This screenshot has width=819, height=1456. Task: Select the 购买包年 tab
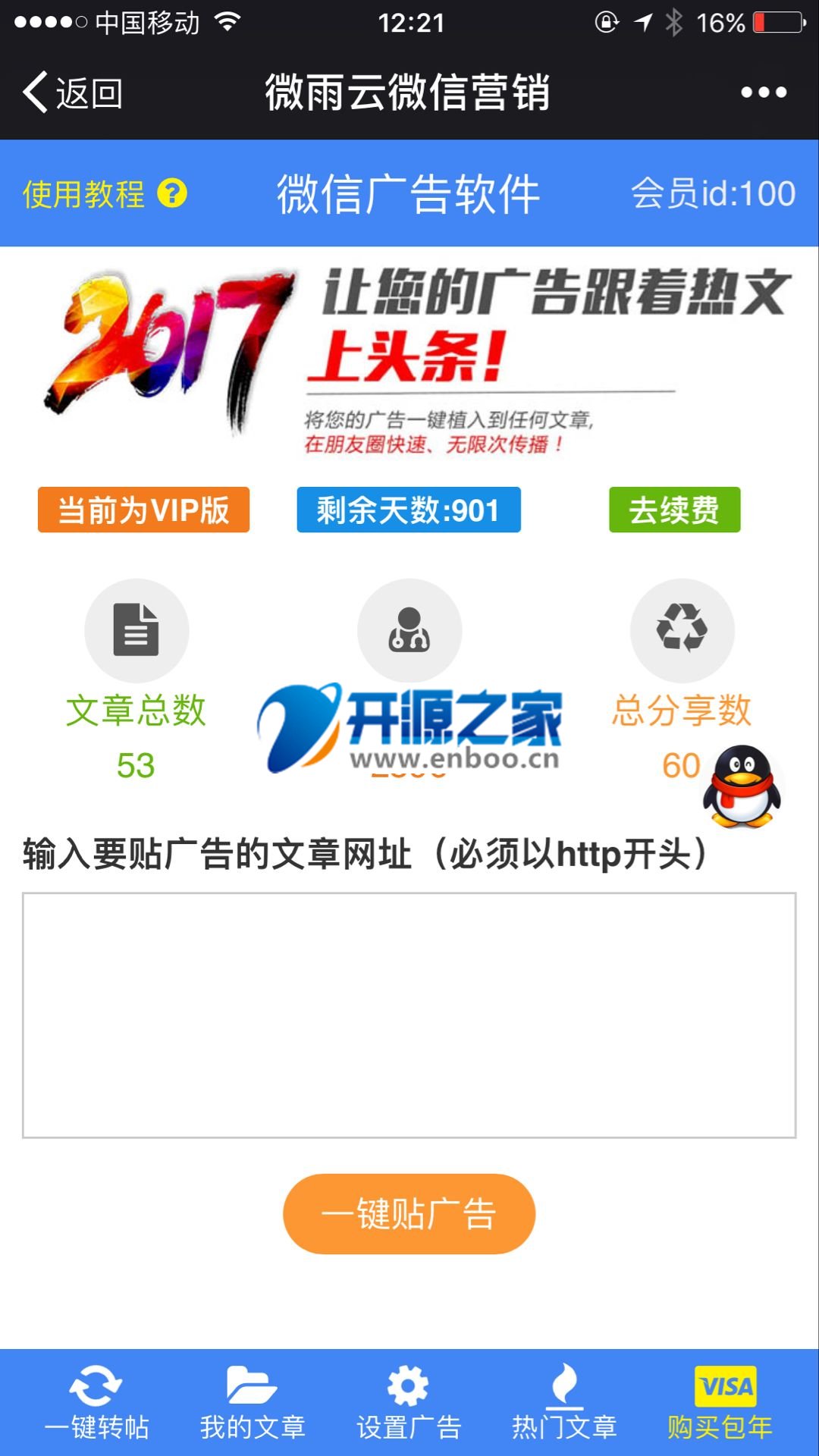[720, 1403]
